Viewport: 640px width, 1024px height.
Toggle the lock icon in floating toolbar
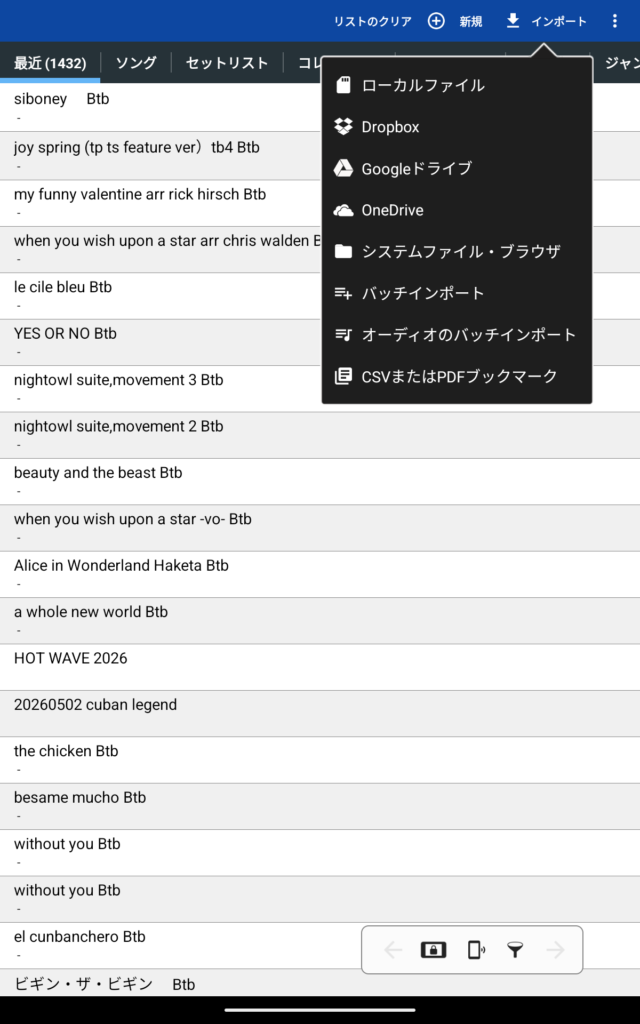click(x=433, y=950)
